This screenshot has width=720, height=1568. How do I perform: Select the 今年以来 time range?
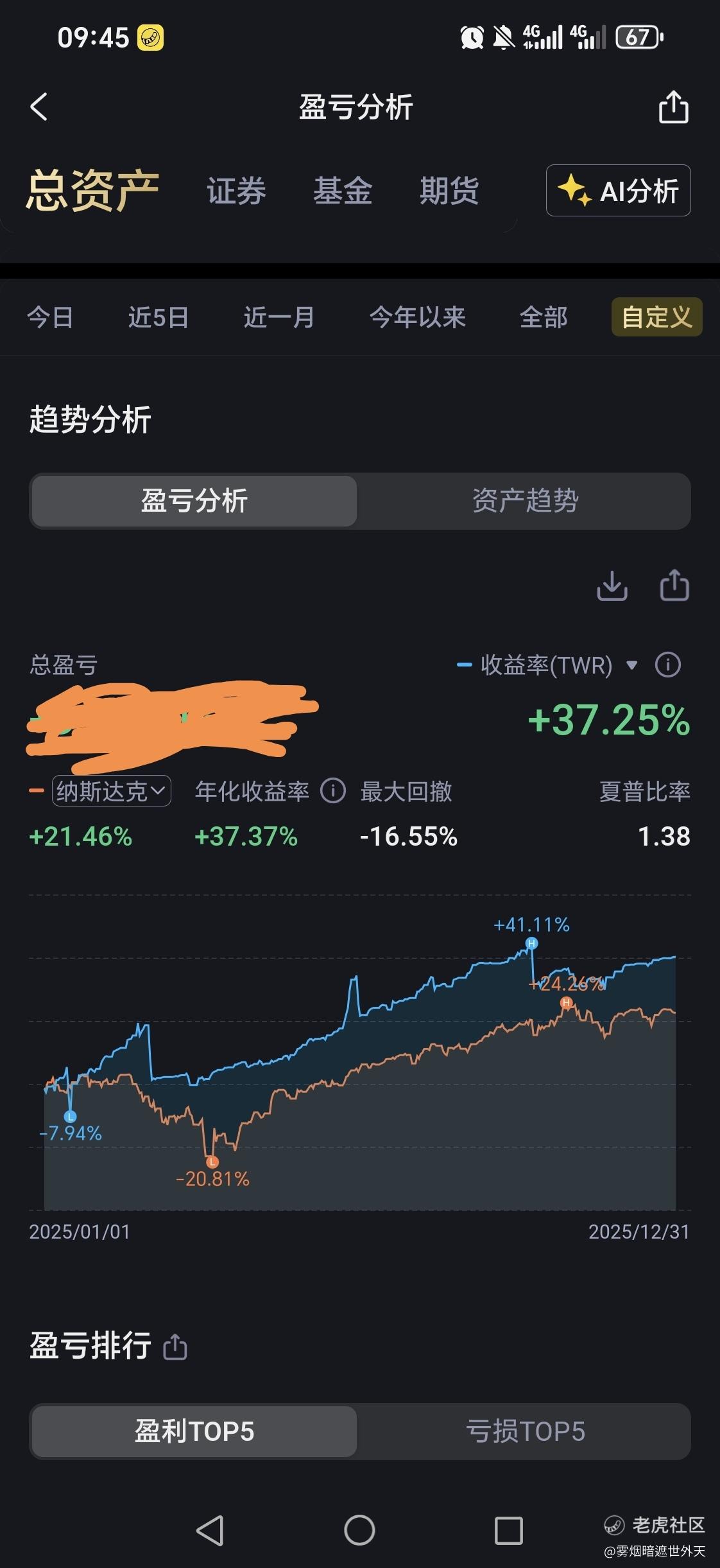tap(417, 317)
